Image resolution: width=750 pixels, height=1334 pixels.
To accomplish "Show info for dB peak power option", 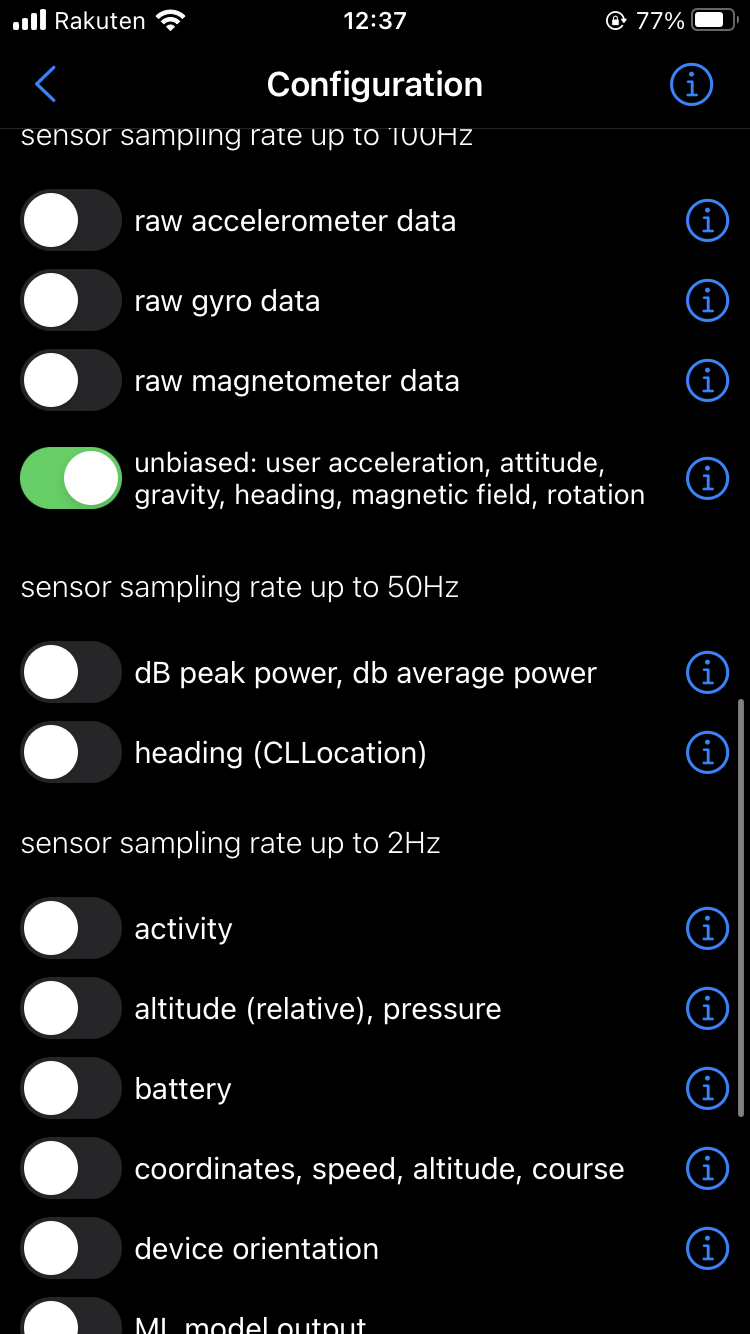I will coord(707,672).
